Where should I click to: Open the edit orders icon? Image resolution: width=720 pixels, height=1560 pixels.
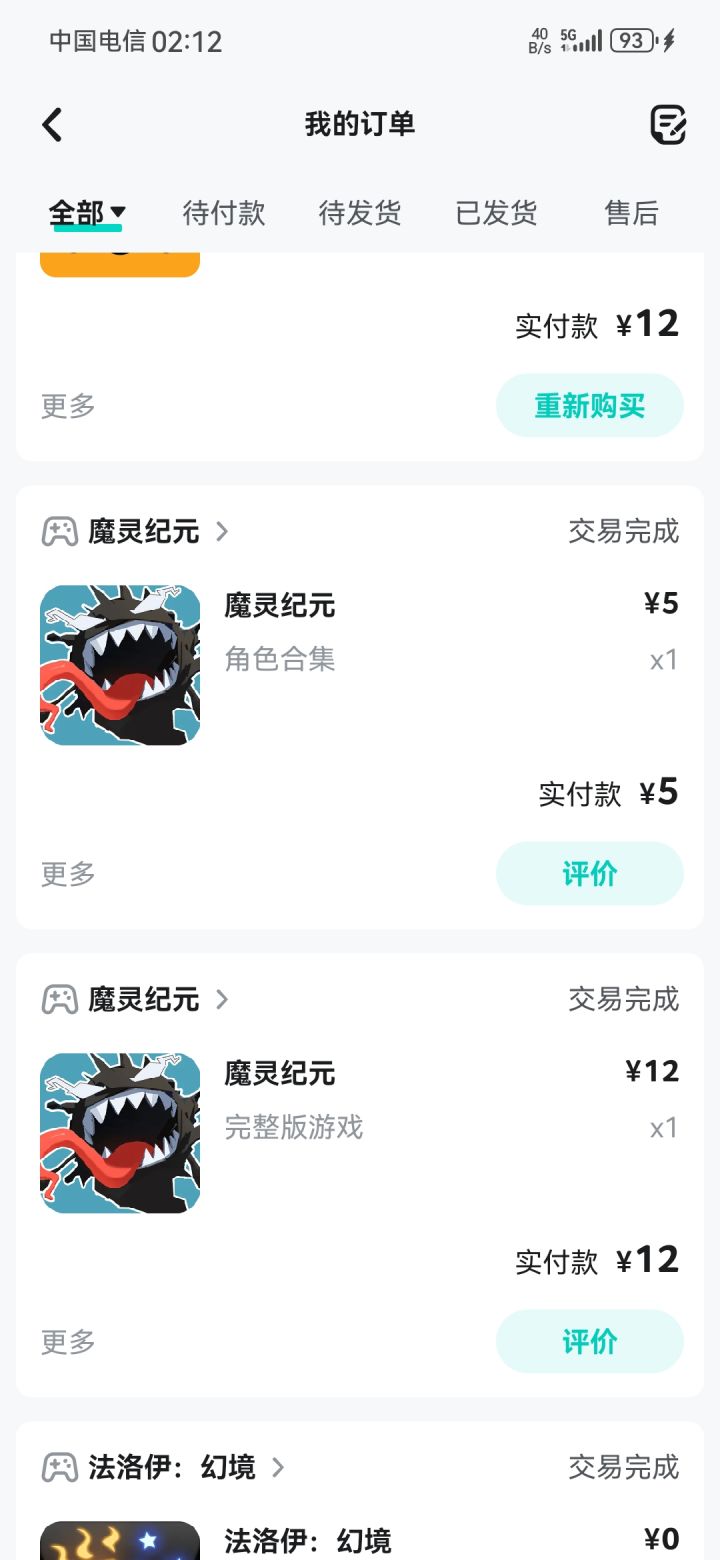click(x=667, y=125)
